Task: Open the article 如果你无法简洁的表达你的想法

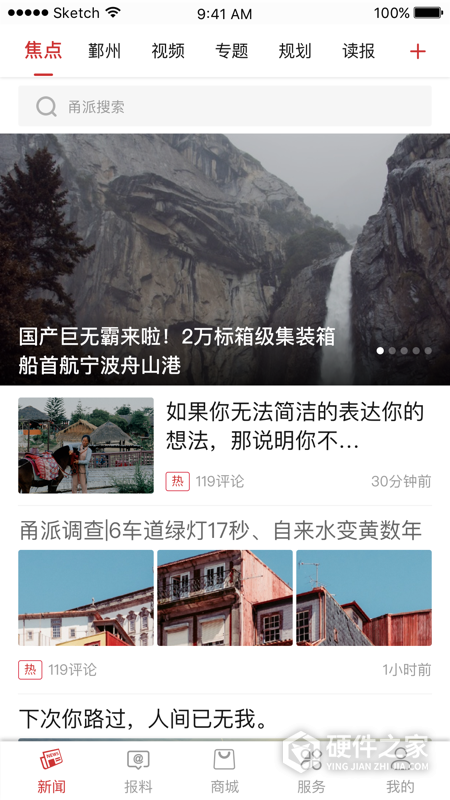Action: (225, 445)
